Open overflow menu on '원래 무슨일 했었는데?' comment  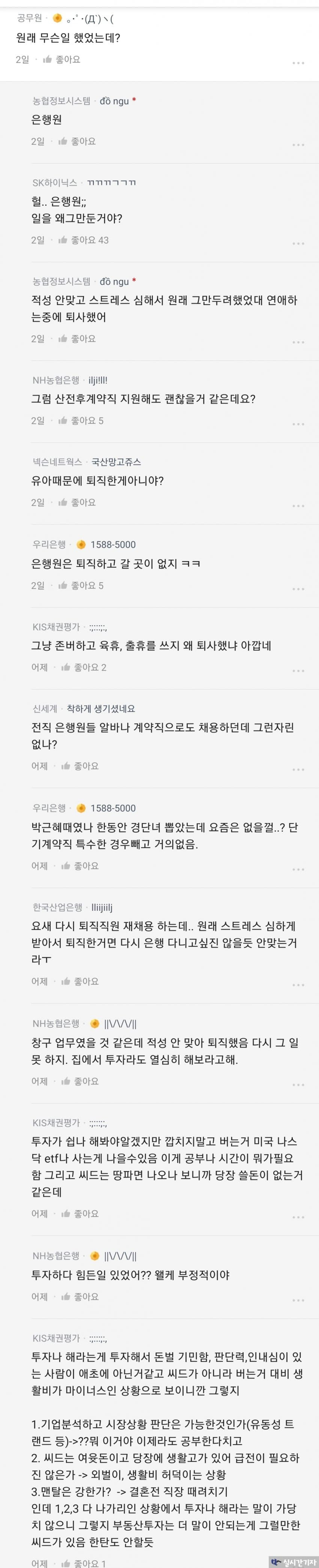click(x=298, y=63)
